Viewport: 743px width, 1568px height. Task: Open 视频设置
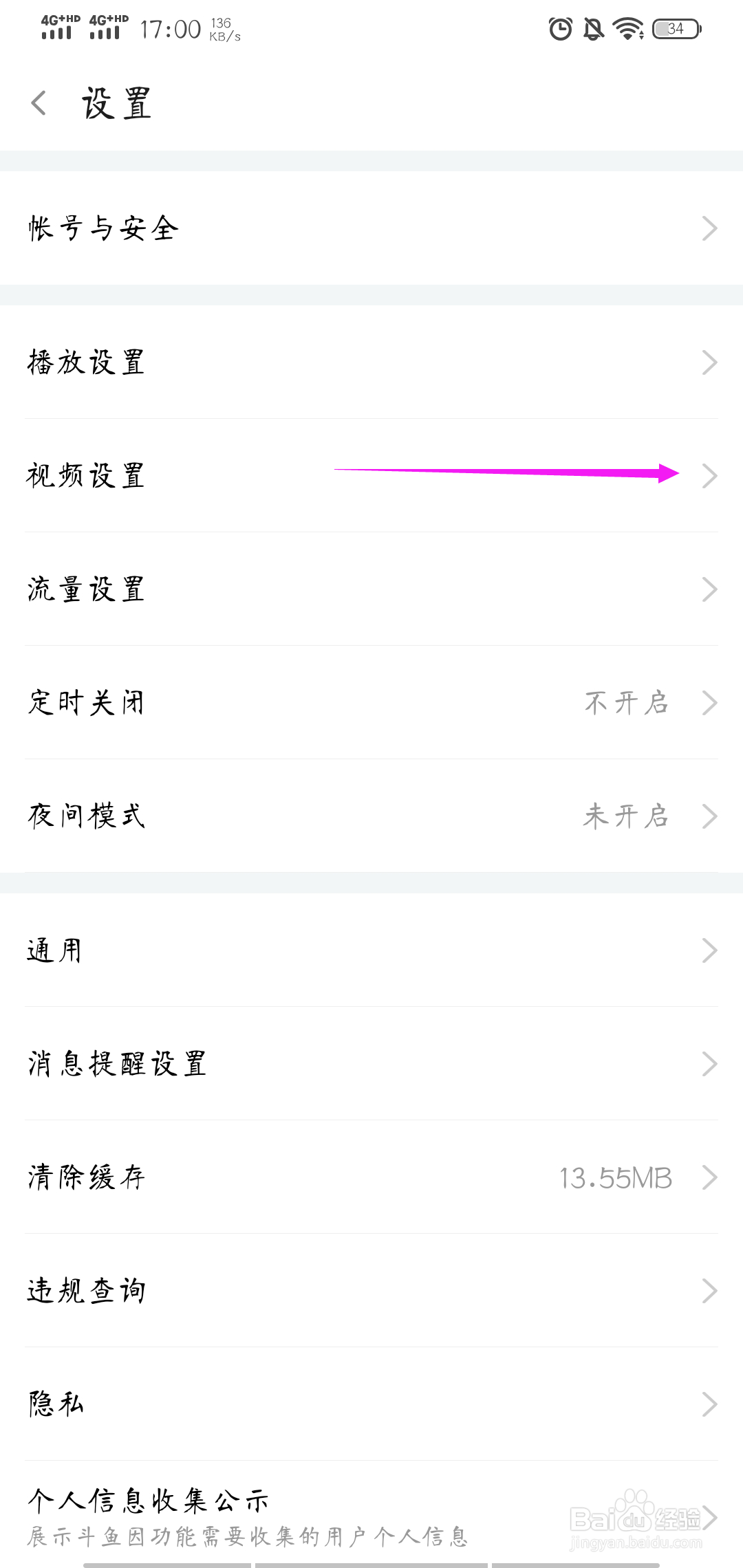click(371, 475)
